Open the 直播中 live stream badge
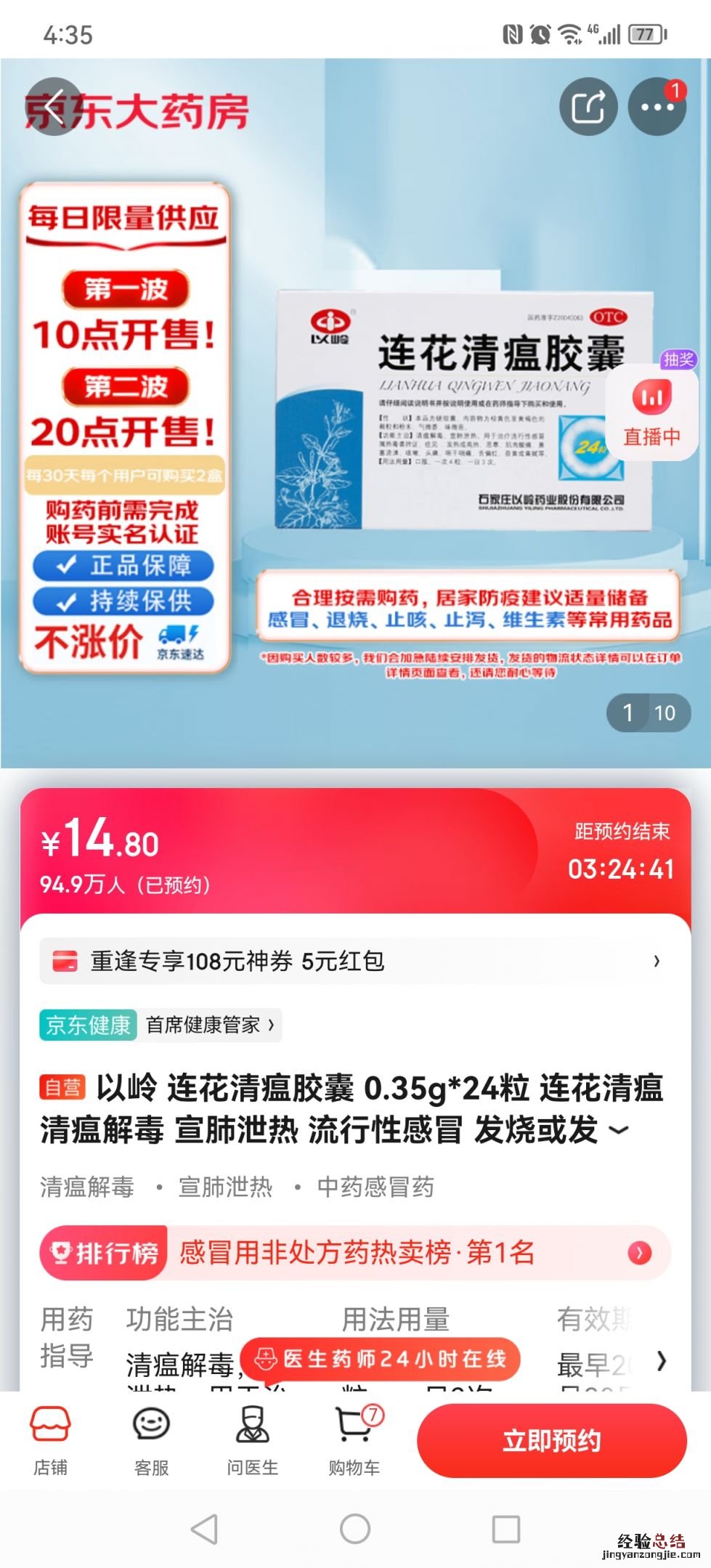Viewport: 711px width, 1568px height. [651, 413]
